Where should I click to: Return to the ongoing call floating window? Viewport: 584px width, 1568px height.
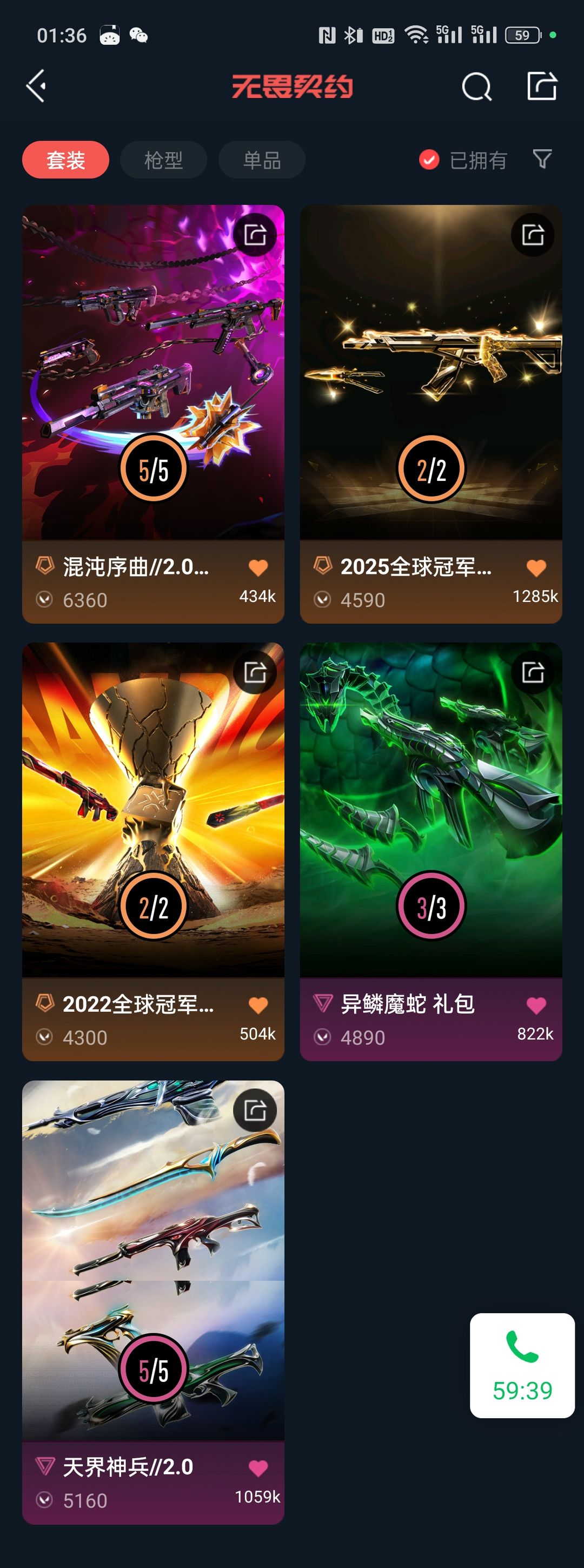click(x=522, y=1365)
